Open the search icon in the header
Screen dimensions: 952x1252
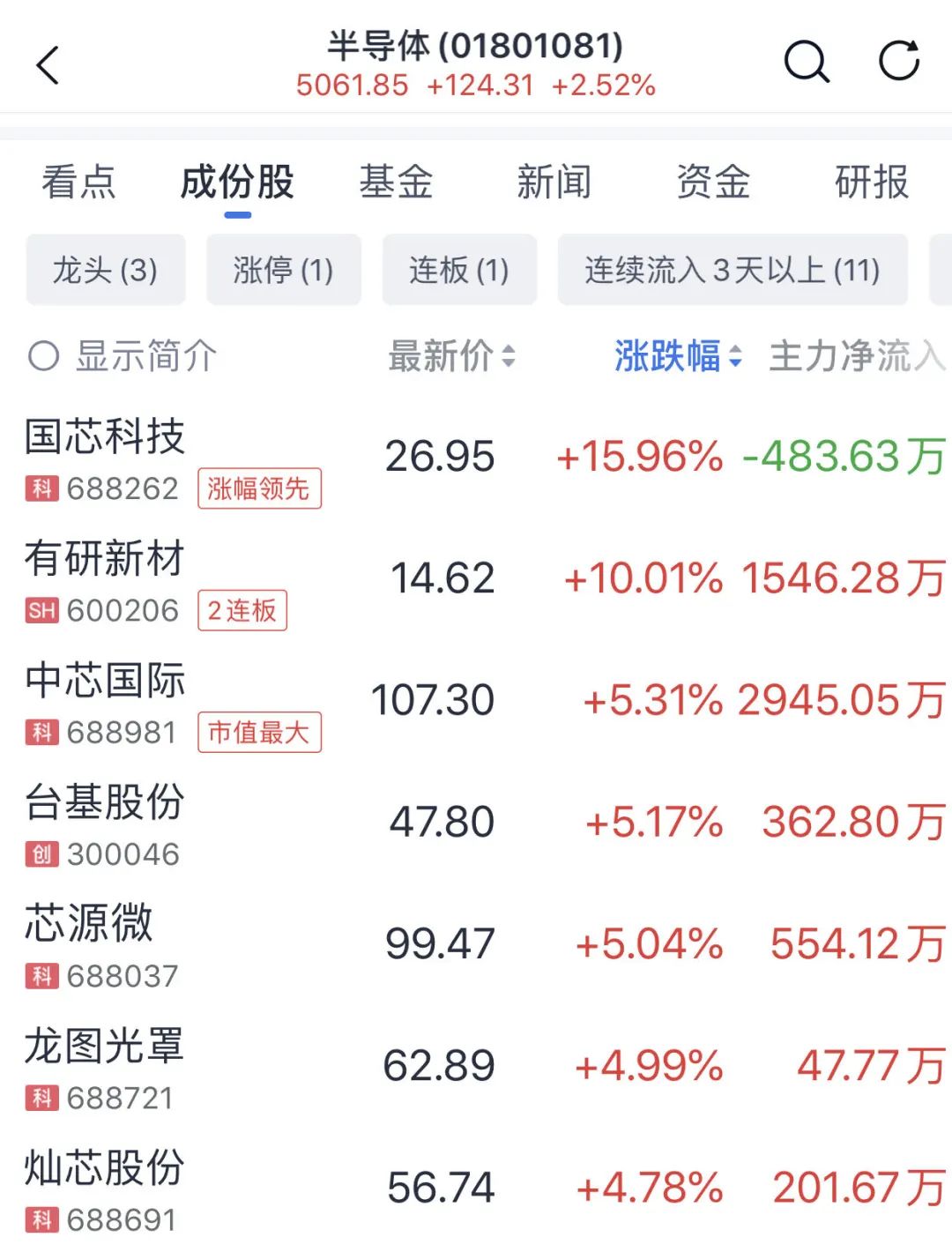(807, 63)
